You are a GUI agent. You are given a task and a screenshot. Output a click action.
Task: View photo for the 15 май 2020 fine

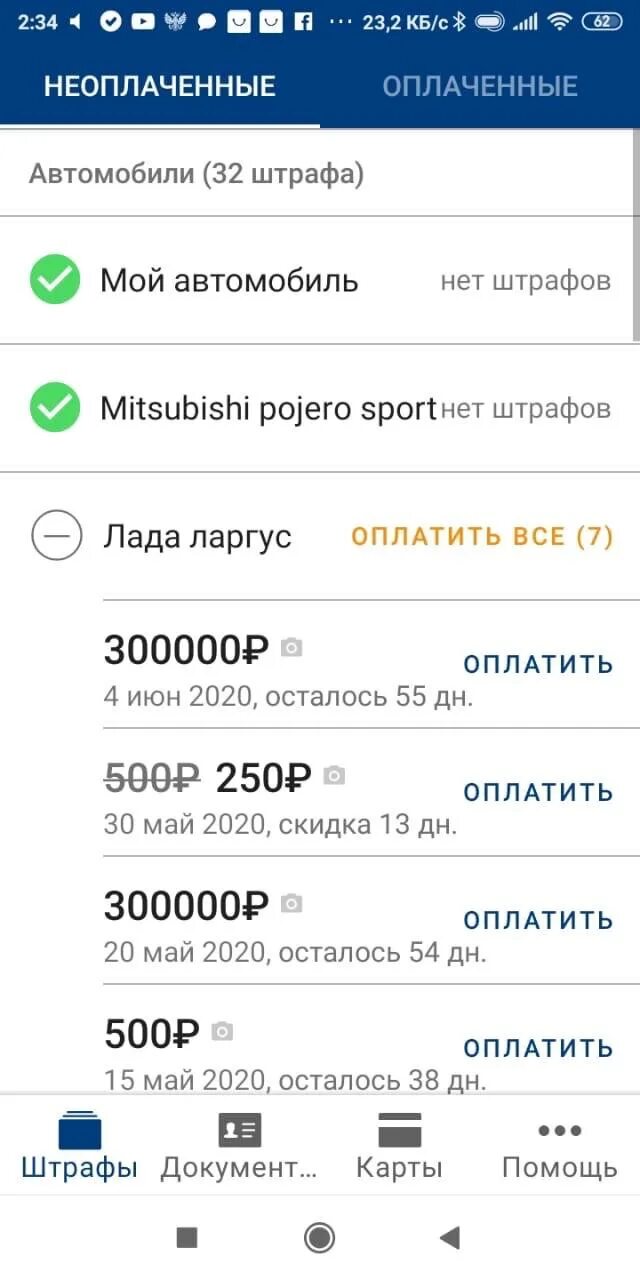pyautogui.click(x=222, y=1031)
